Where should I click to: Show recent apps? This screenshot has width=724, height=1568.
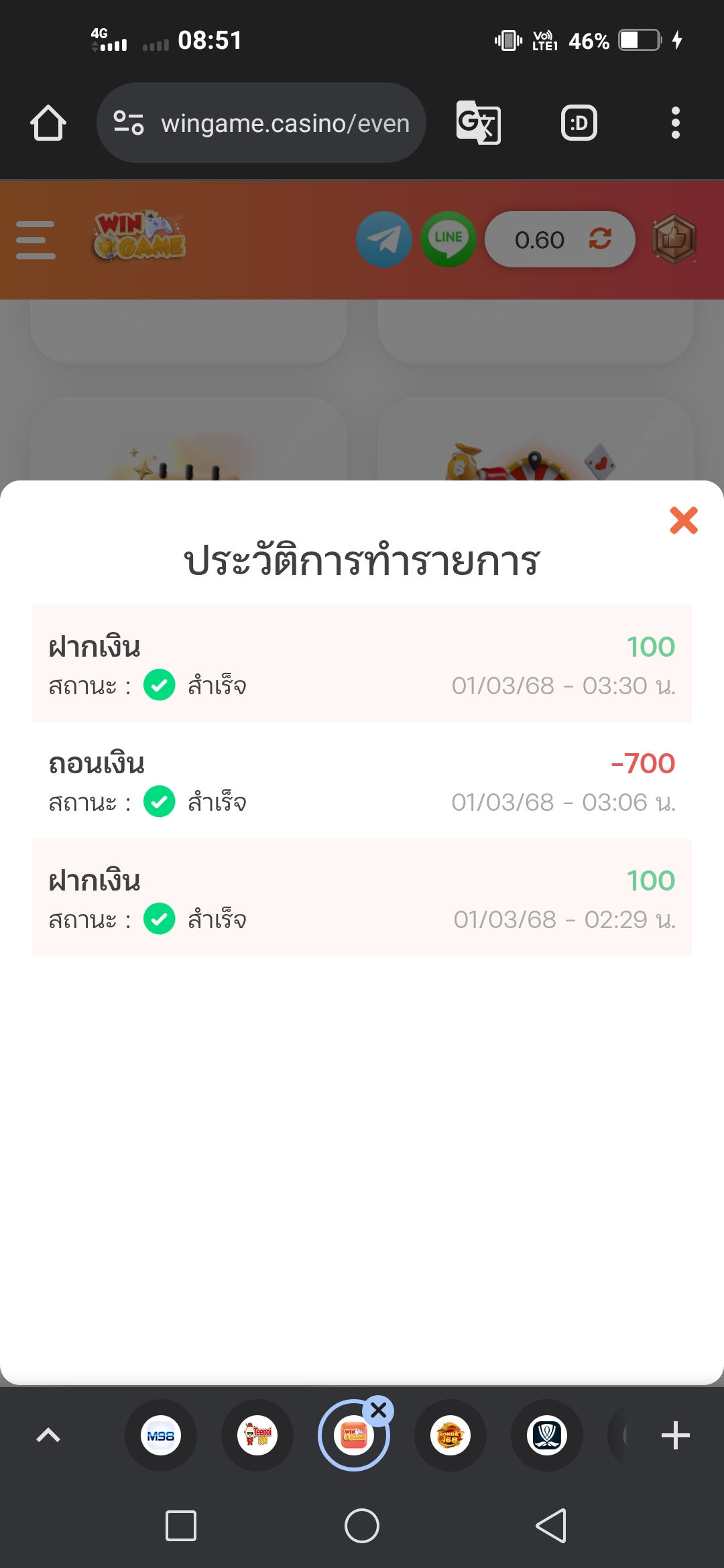(x=181, y=1526)
